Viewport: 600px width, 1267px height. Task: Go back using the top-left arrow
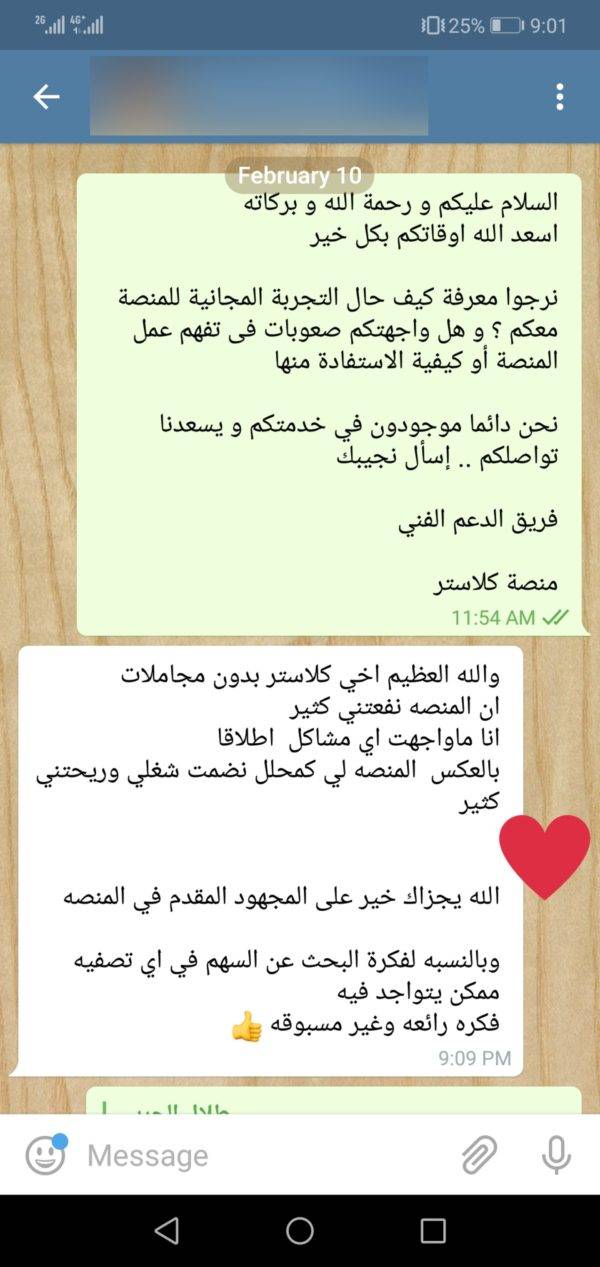click(x=46, y=97)
